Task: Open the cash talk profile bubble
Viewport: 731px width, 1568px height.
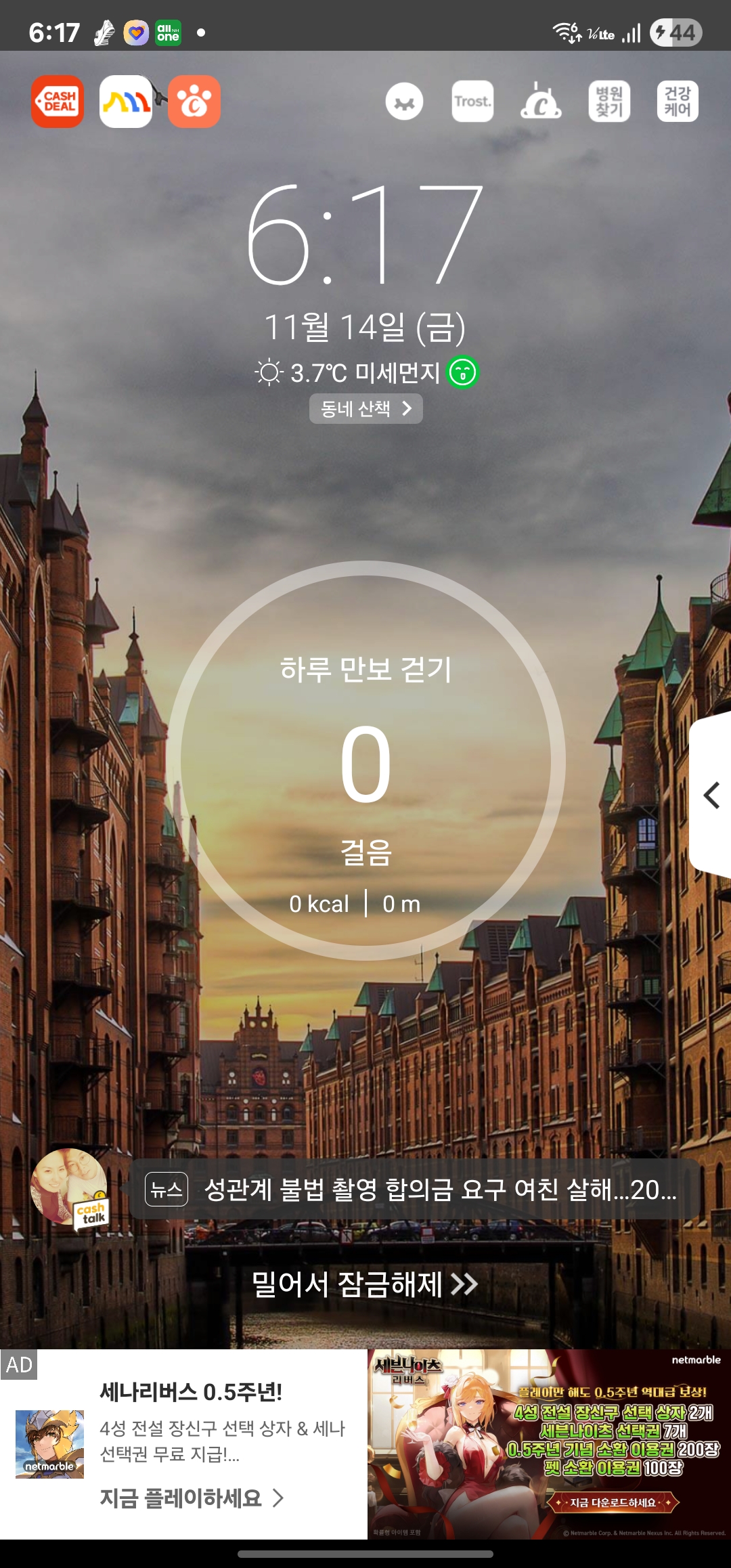Action: click(x=69, y=1187)
